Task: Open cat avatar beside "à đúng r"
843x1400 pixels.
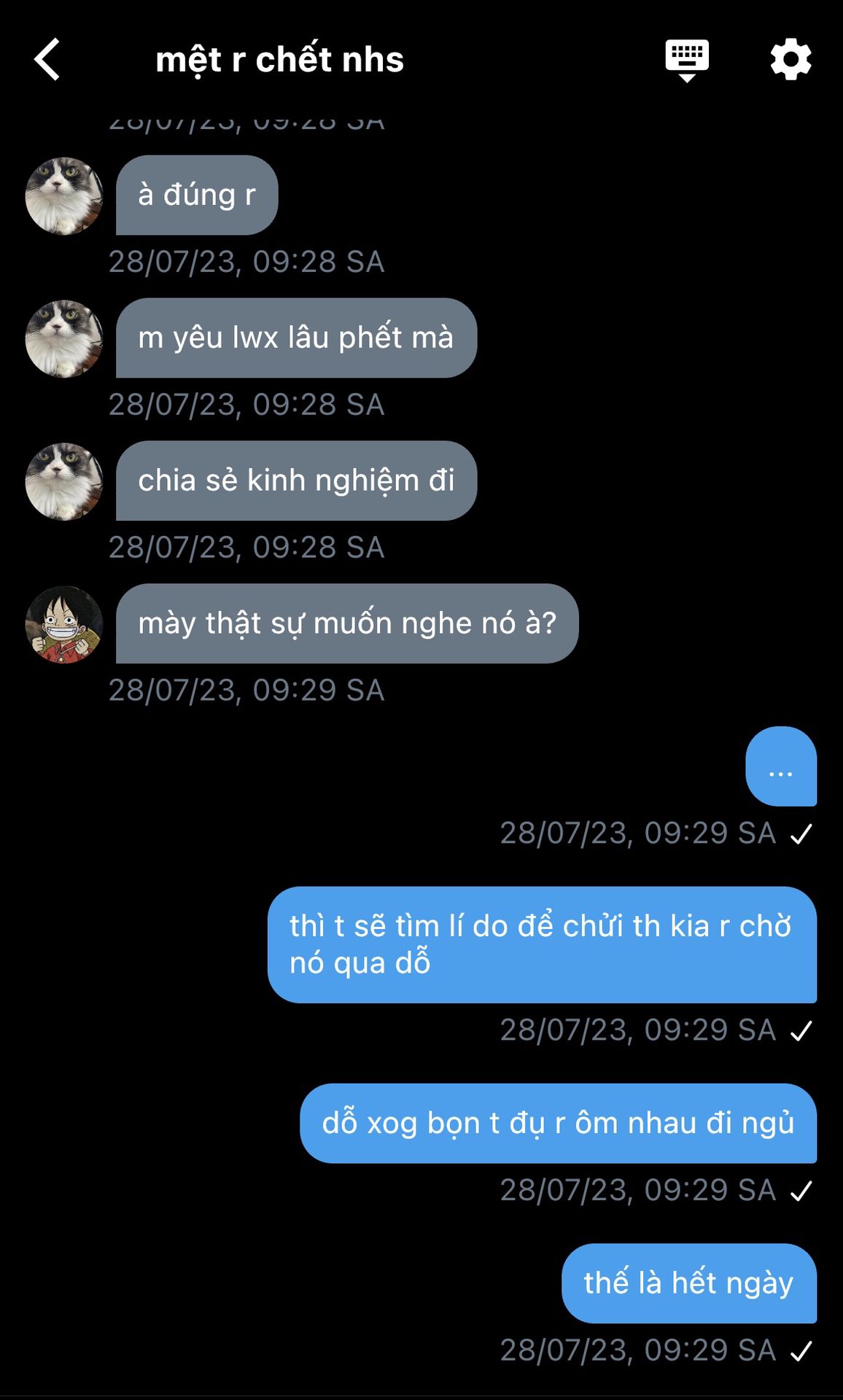Action: pos(64,195)
